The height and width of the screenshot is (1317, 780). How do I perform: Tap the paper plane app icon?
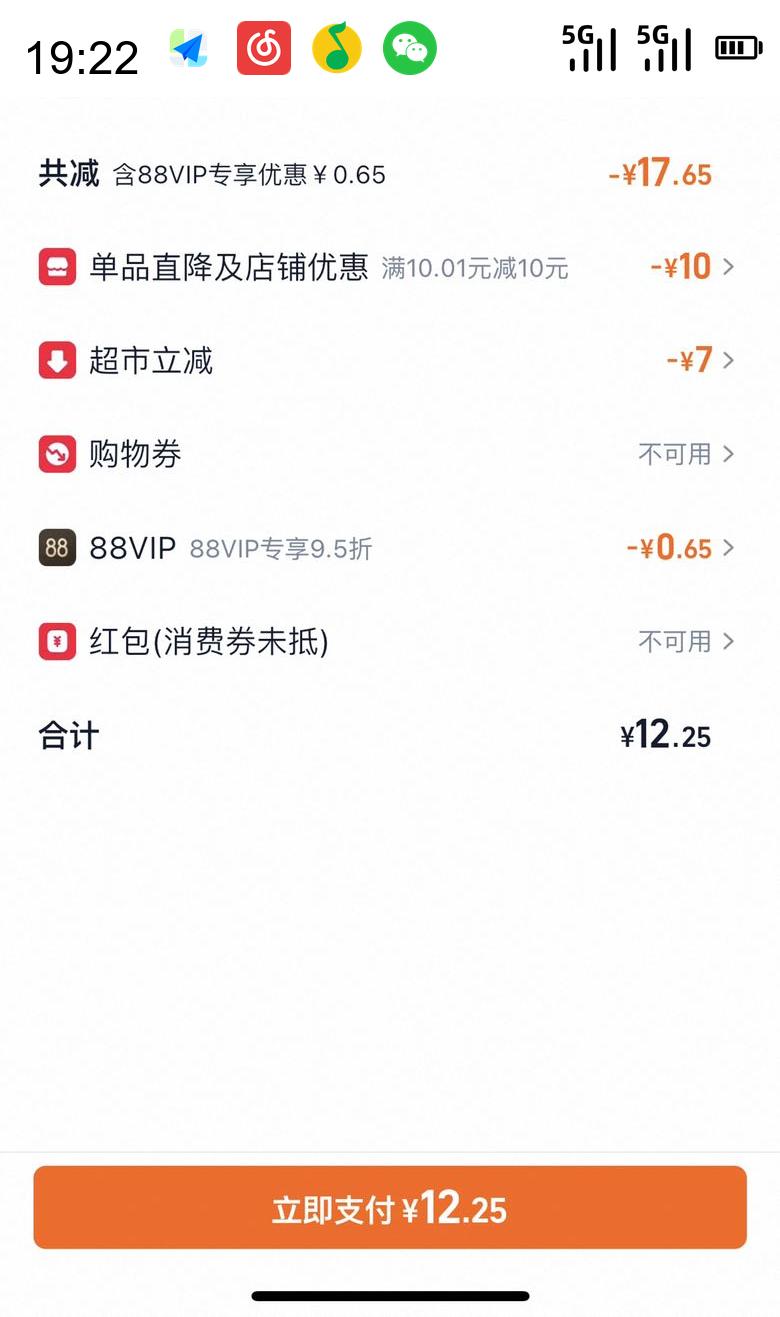pos(187,47)
